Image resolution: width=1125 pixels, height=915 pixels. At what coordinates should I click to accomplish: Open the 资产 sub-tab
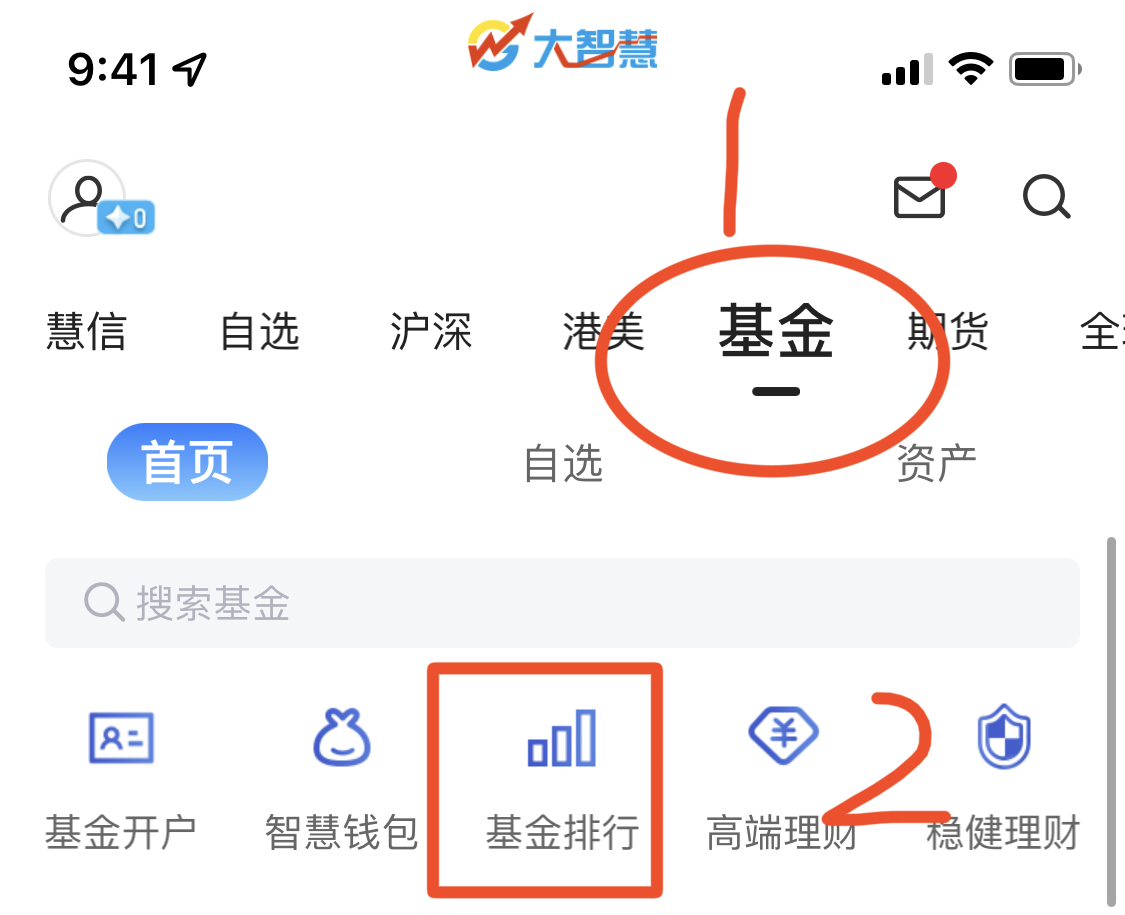tap(936, 463)
